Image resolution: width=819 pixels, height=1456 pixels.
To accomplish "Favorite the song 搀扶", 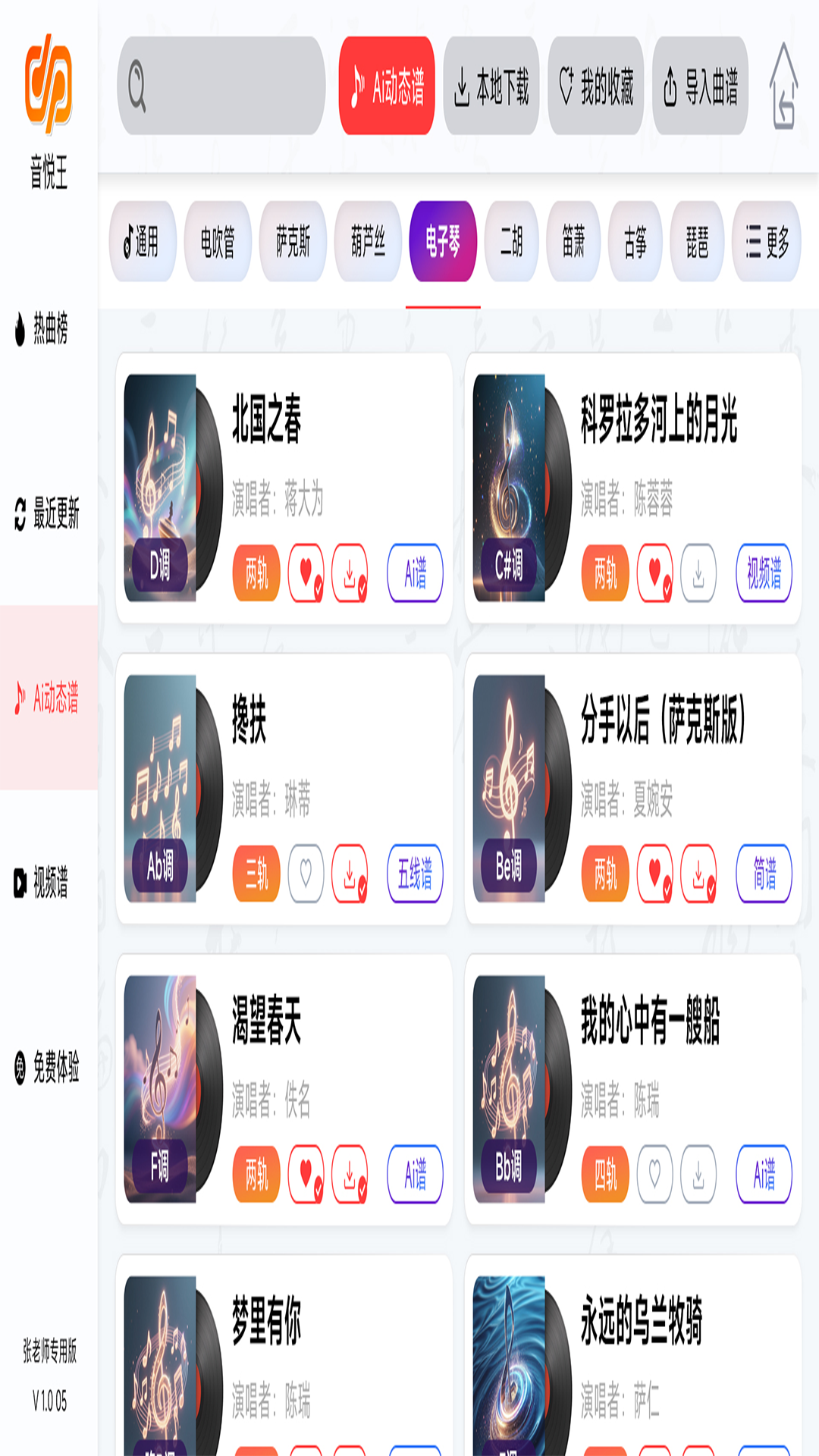I will 306,874.
